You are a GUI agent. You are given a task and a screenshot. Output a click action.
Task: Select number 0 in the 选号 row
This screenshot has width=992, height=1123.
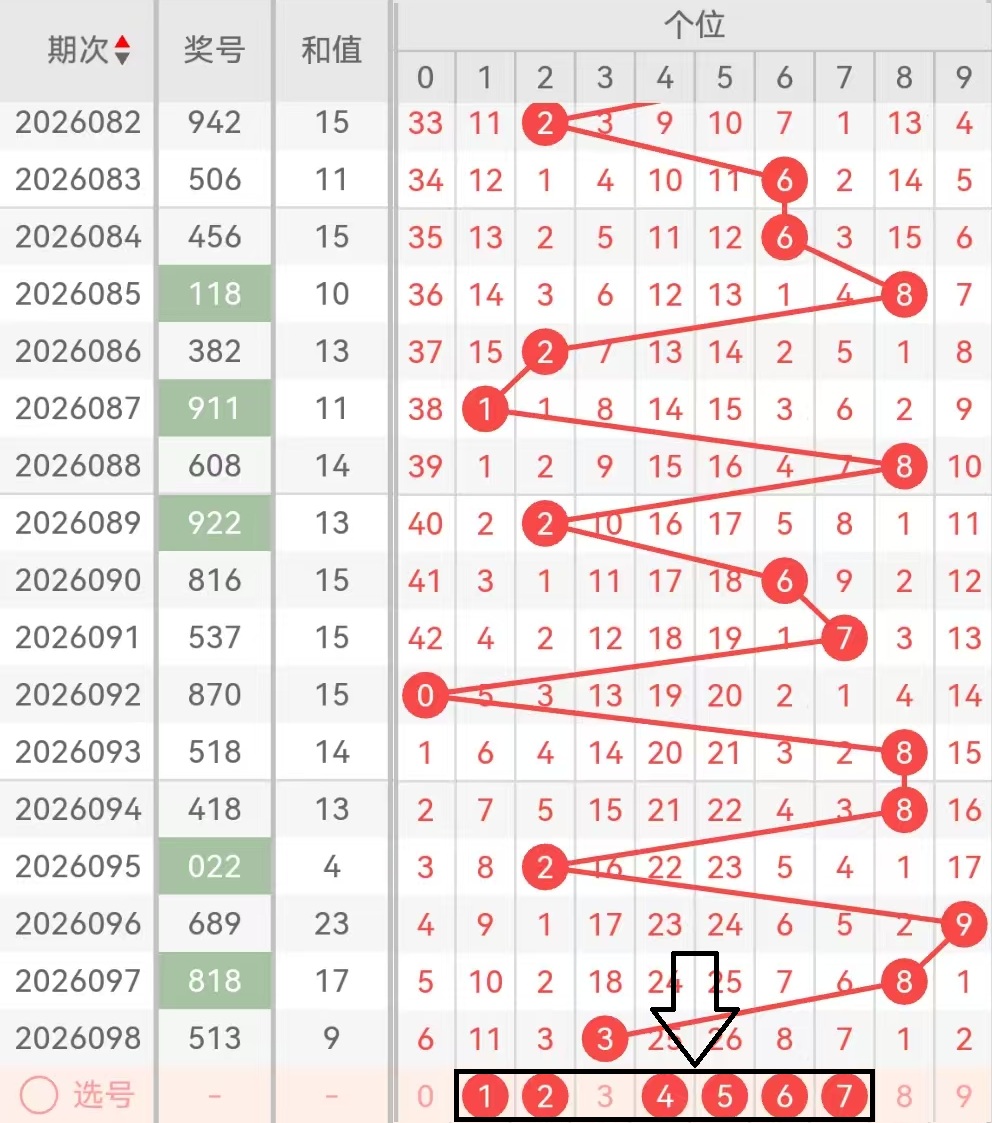point(425,1096)
